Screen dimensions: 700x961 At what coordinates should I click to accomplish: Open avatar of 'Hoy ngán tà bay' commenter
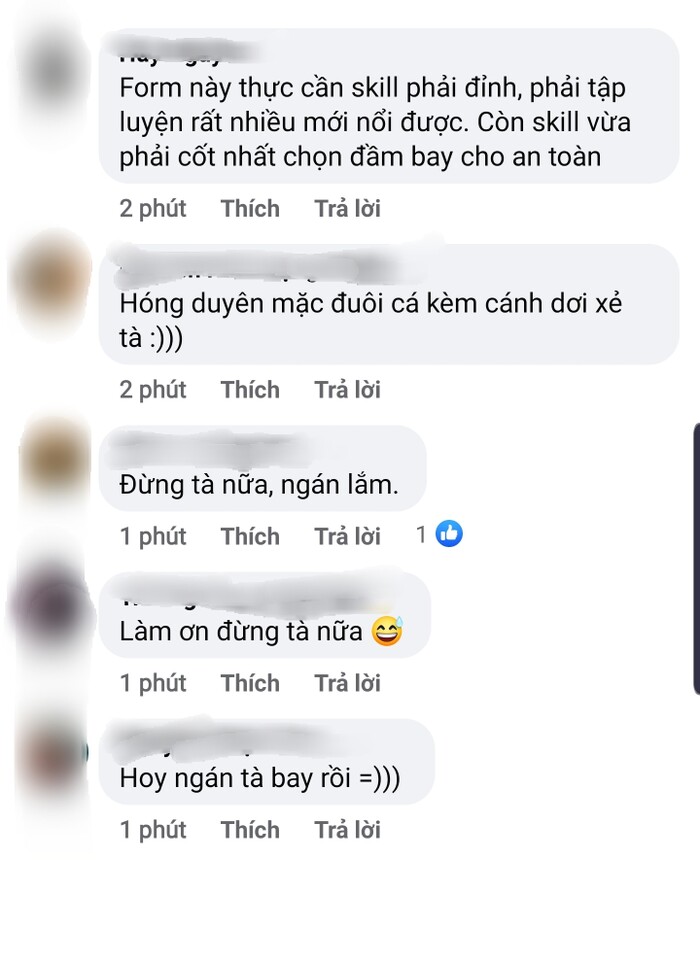48,754
